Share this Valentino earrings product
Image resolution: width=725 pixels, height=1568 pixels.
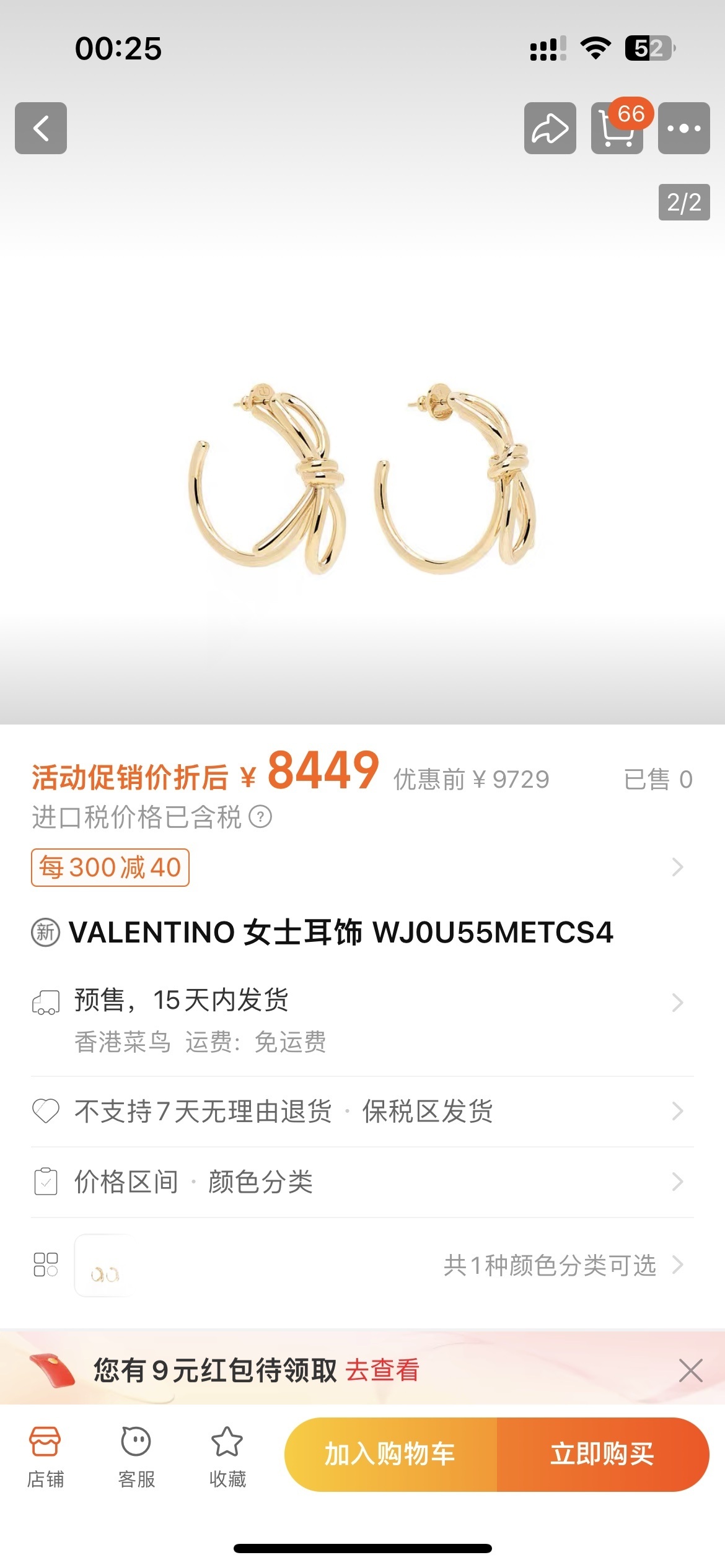(550, 128)
